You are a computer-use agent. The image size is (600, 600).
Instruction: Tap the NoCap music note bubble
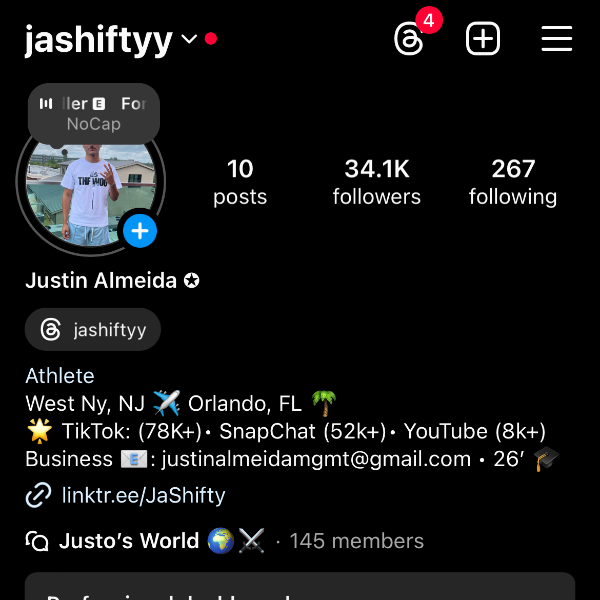[x=93, y=113]
